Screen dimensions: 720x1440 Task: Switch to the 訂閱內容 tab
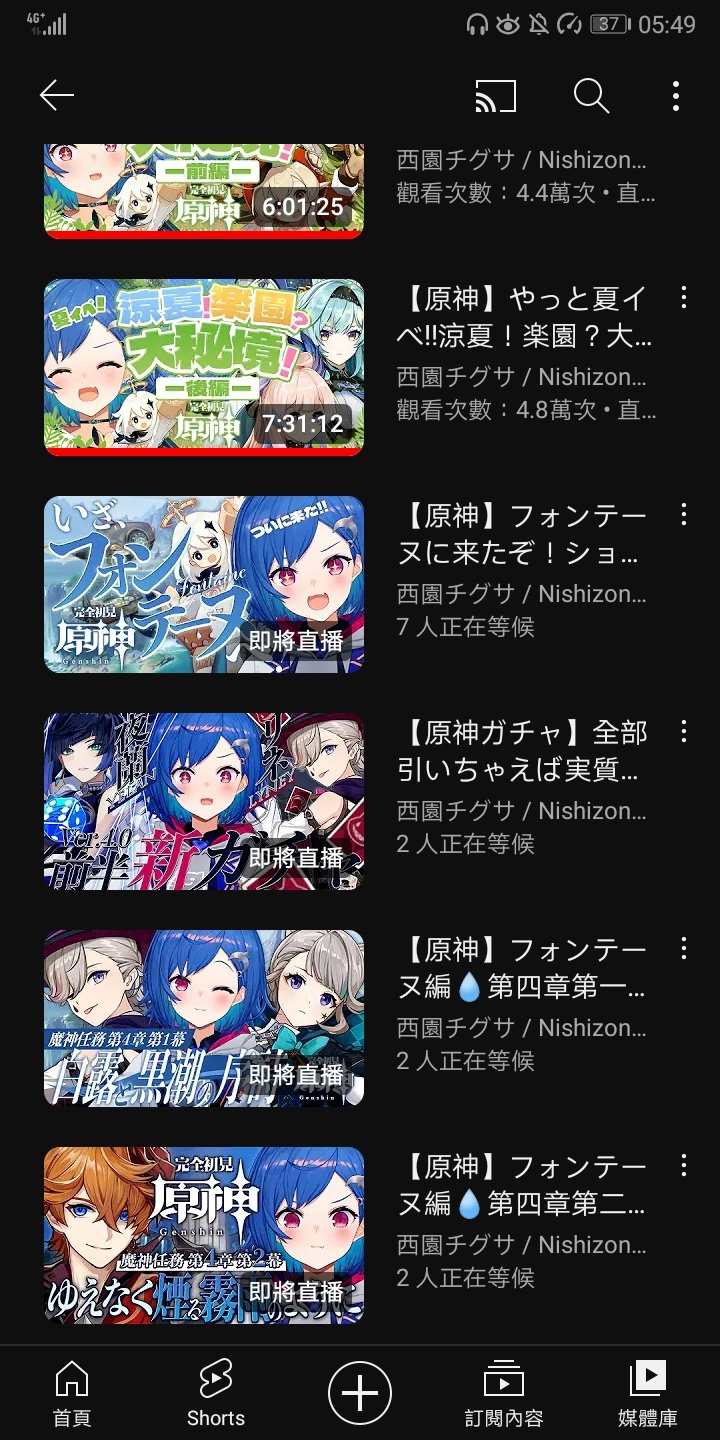(x=504, y=1393)
